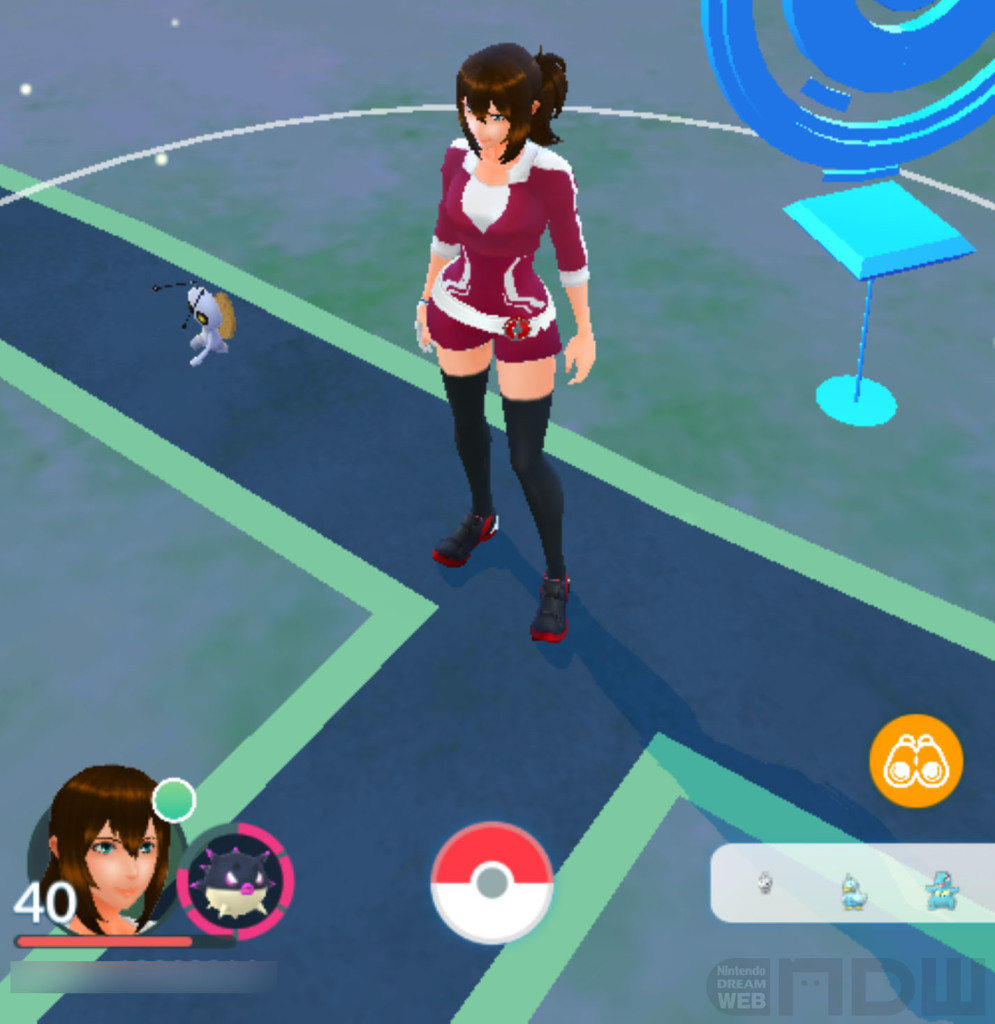Viewport: 995px width, 1024px height.
Task: Open the orange binoculars research button
Action: 915,761
